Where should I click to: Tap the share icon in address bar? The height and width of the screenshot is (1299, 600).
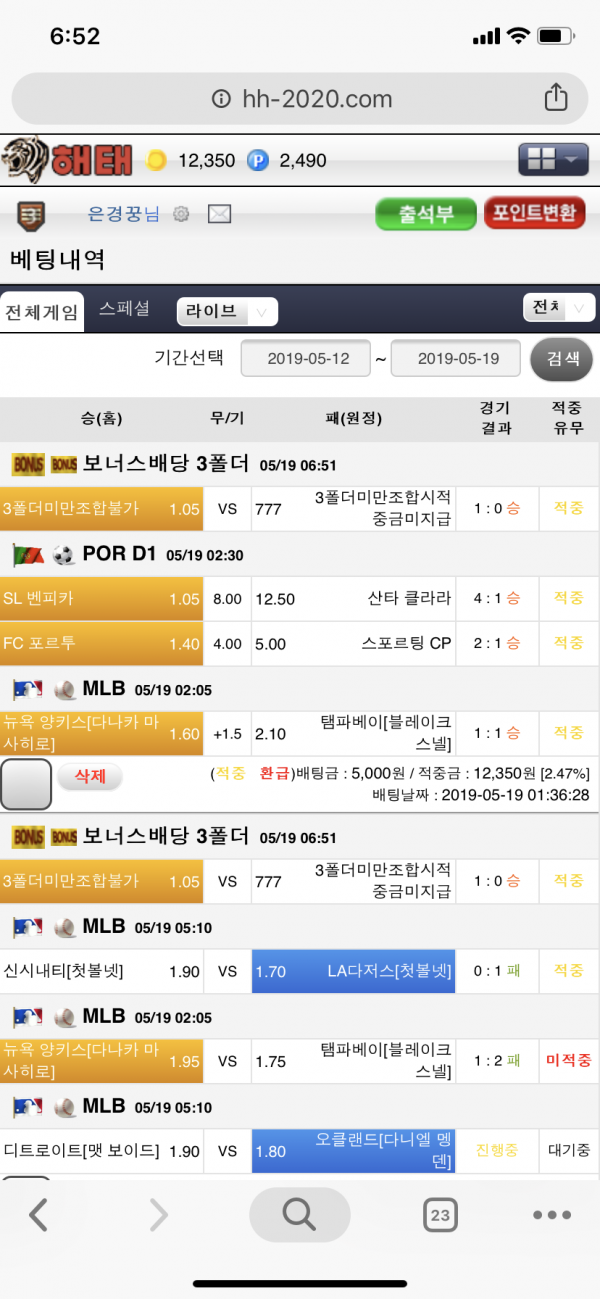[555, 98]
